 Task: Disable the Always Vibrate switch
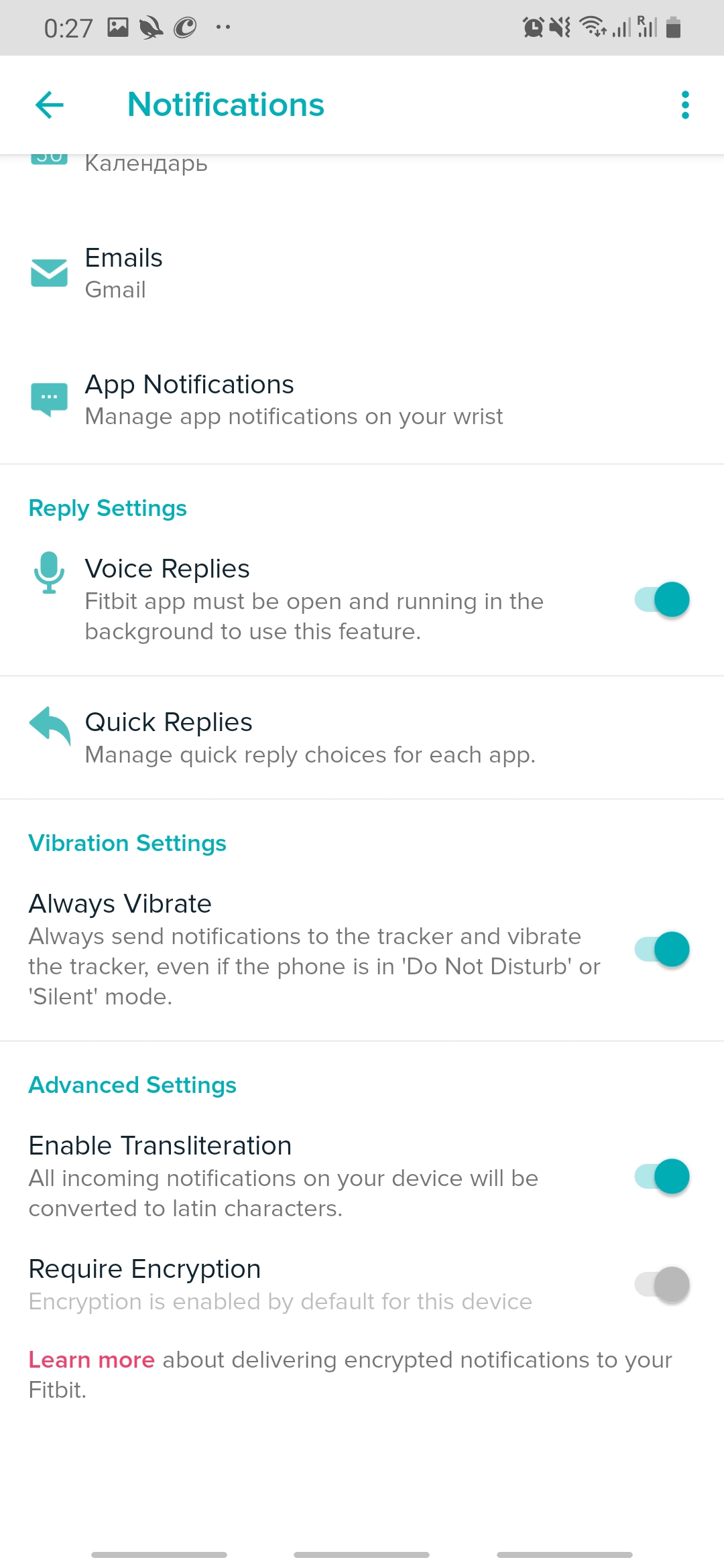(x=662, y=950)
